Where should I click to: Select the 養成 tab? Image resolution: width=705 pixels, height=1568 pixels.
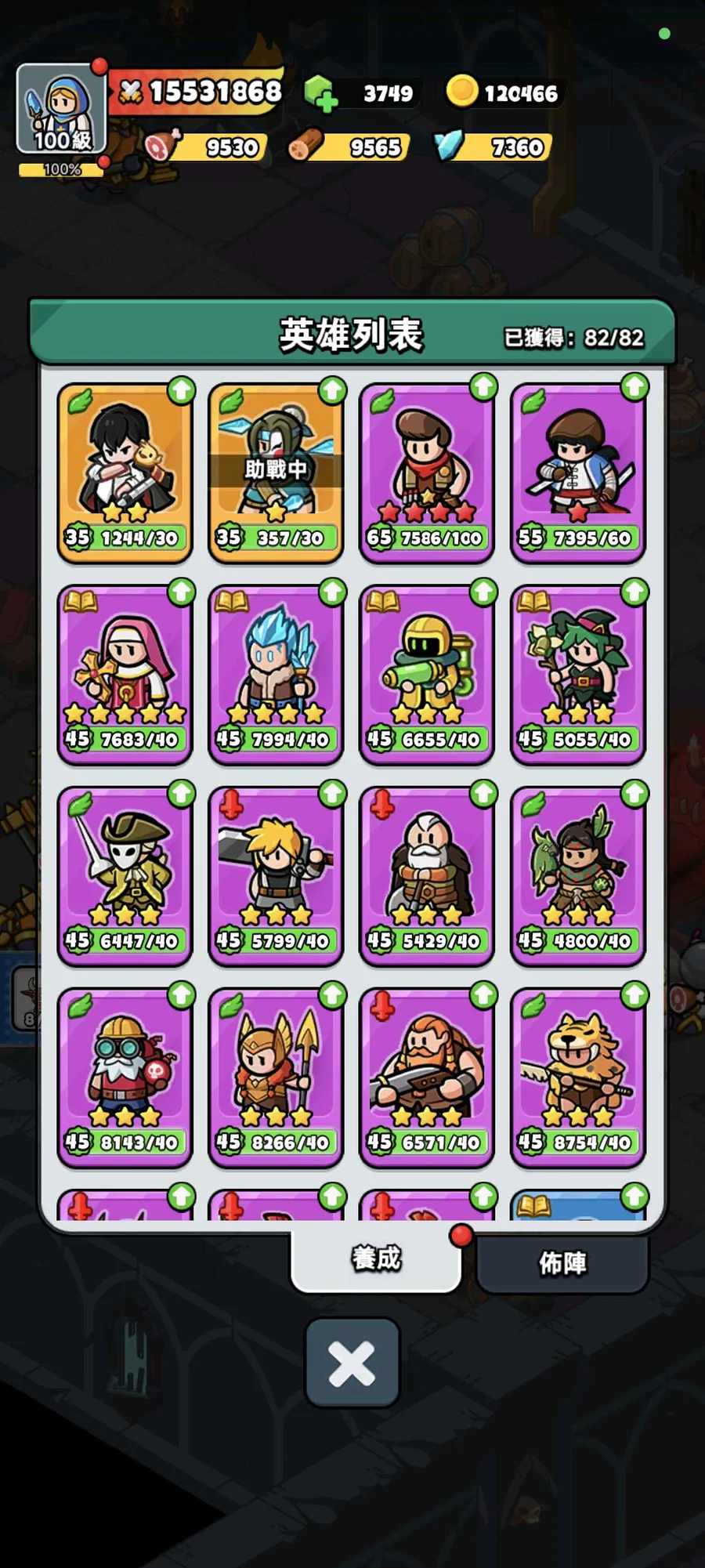pyautogui.click(x=376, y=1258)
